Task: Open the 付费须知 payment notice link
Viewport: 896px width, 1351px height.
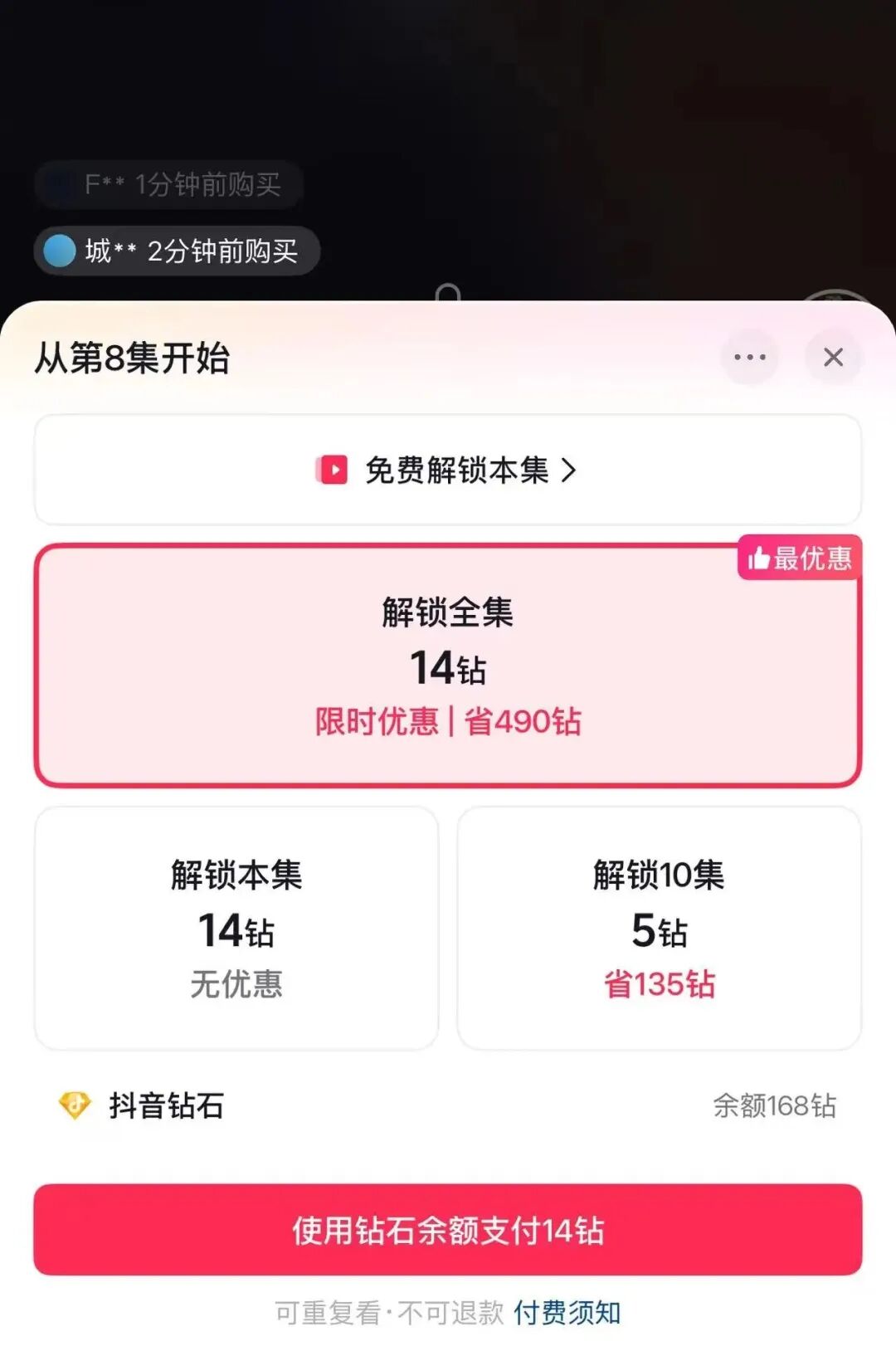Action: pos(567,1313)
